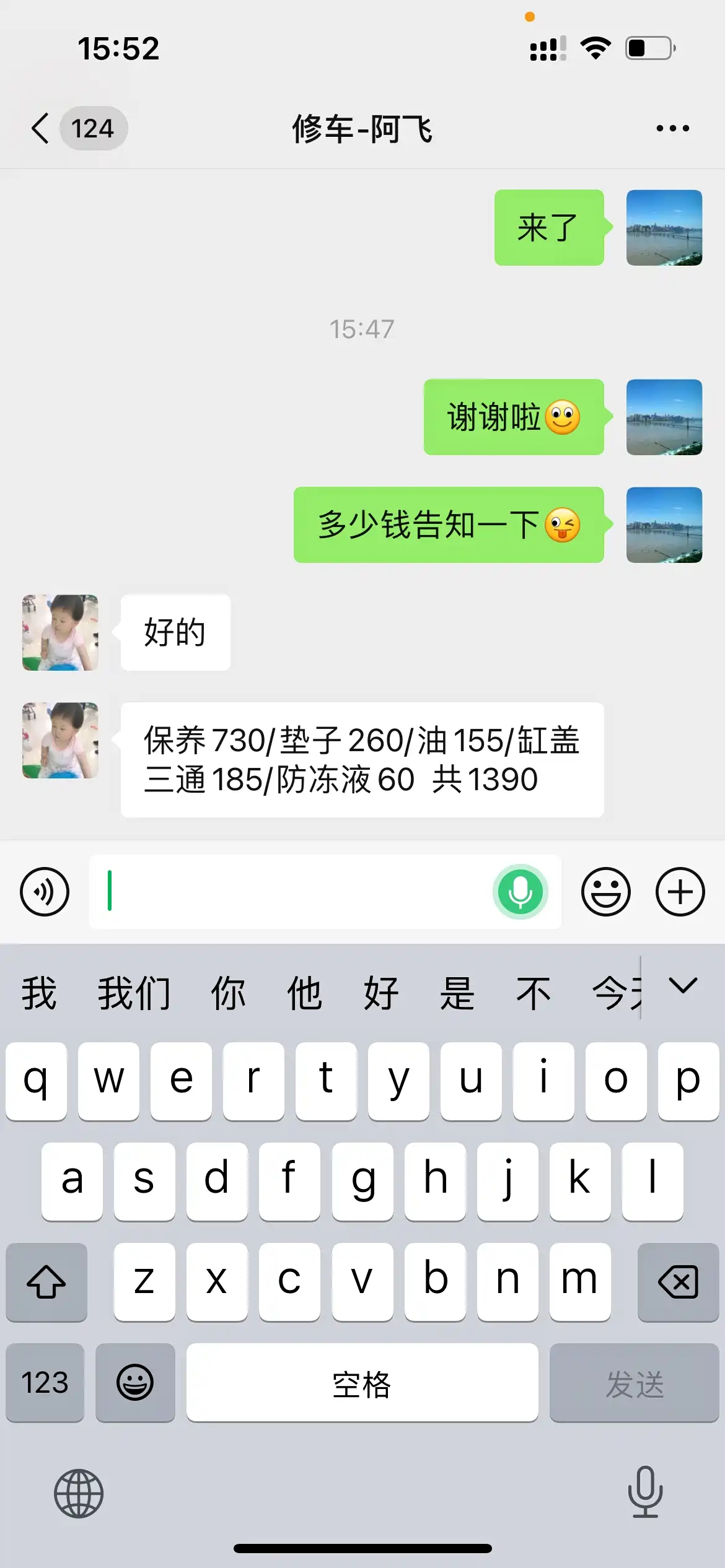Tap the green microphone in the text field
The width and height of the screenshot is (725, 1568).
point(521,892)
